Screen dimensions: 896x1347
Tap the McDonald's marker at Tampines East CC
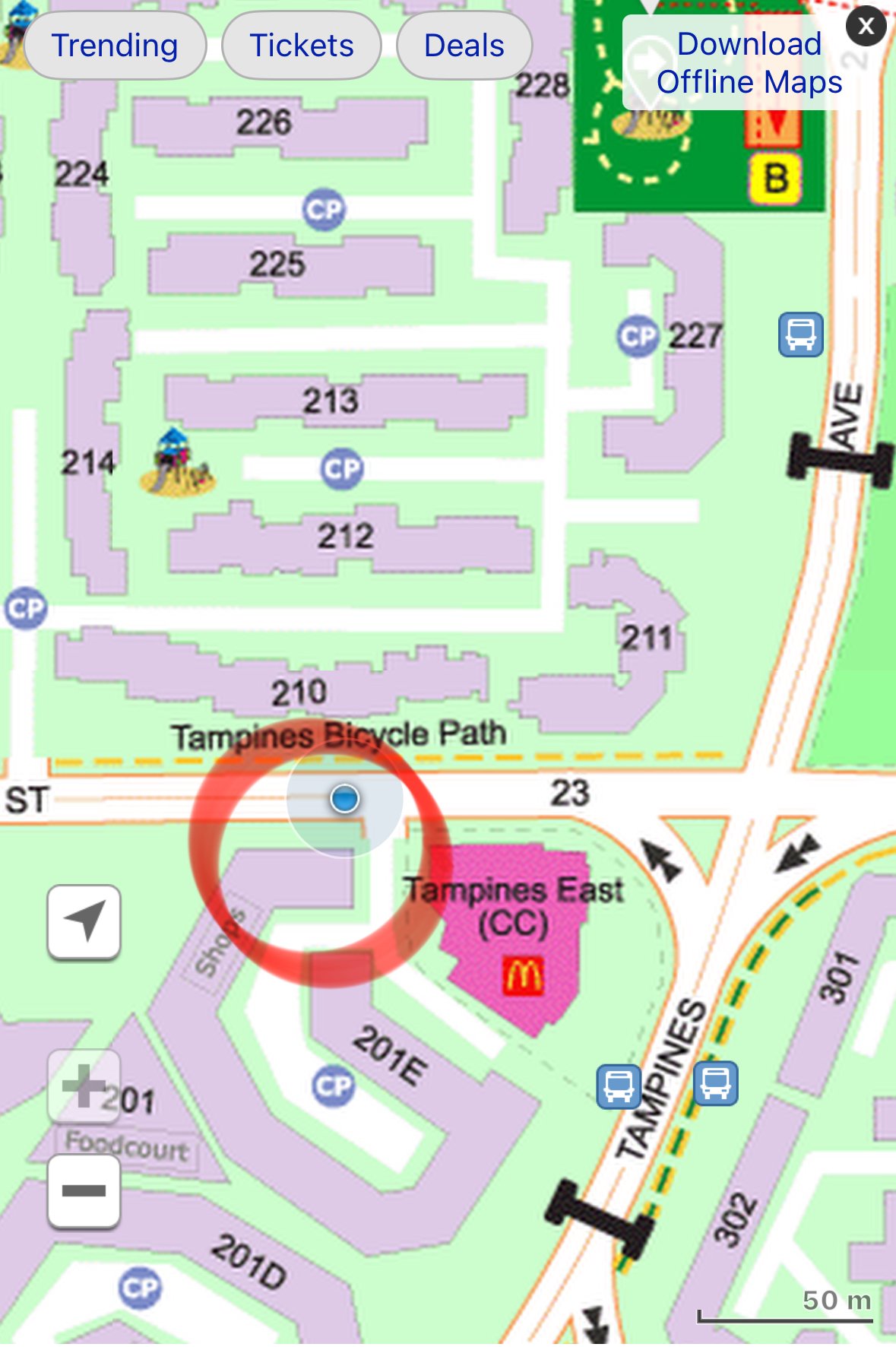pos(524,975)
